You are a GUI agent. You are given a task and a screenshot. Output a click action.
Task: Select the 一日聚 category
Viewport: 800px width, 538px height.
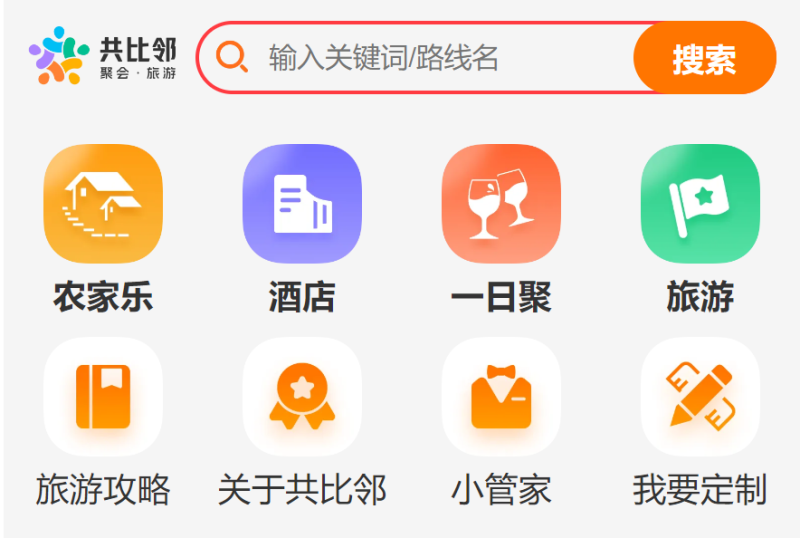tap(501, 204)
